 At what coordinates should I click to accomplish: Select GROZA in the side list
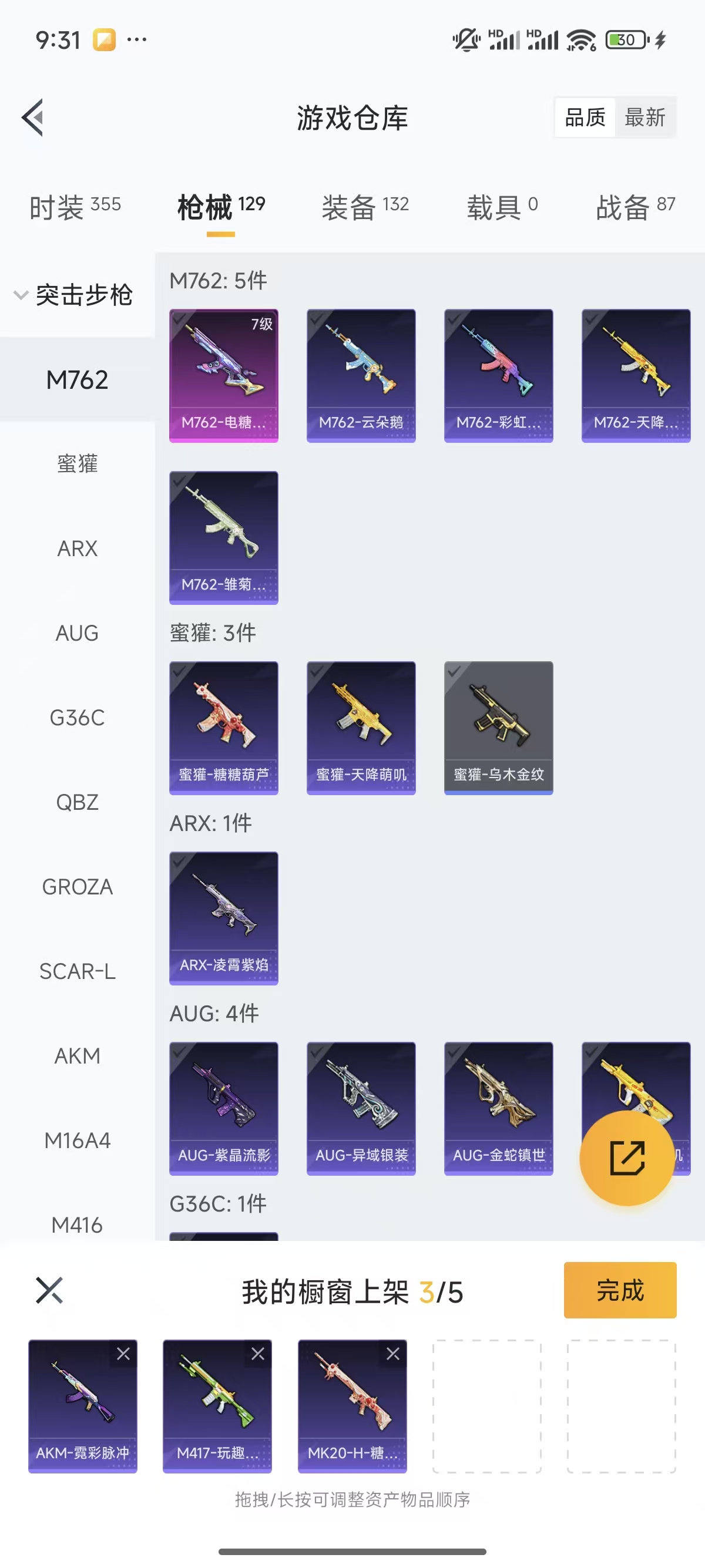78,887
